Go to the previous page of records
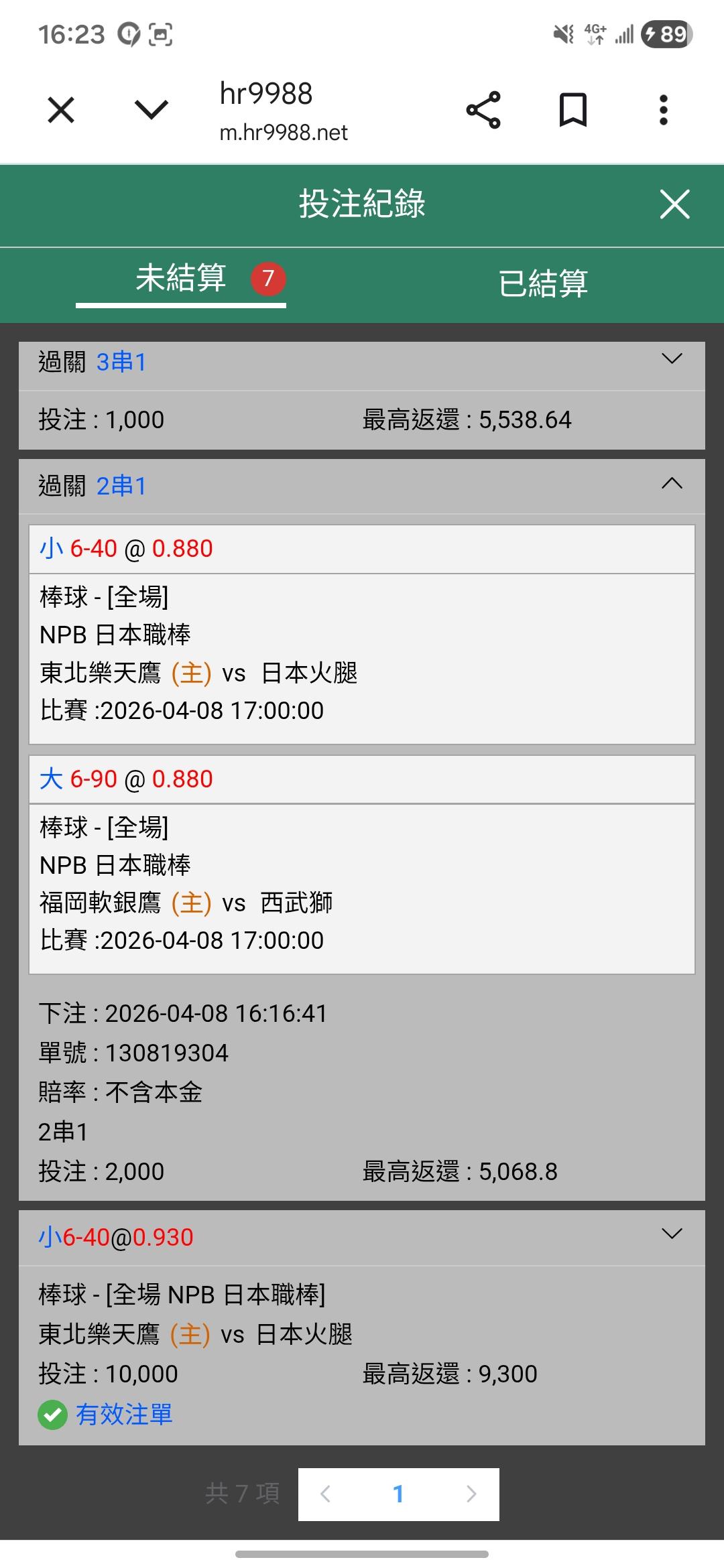The image size is (724, 1568). (x=326, y=1494)
